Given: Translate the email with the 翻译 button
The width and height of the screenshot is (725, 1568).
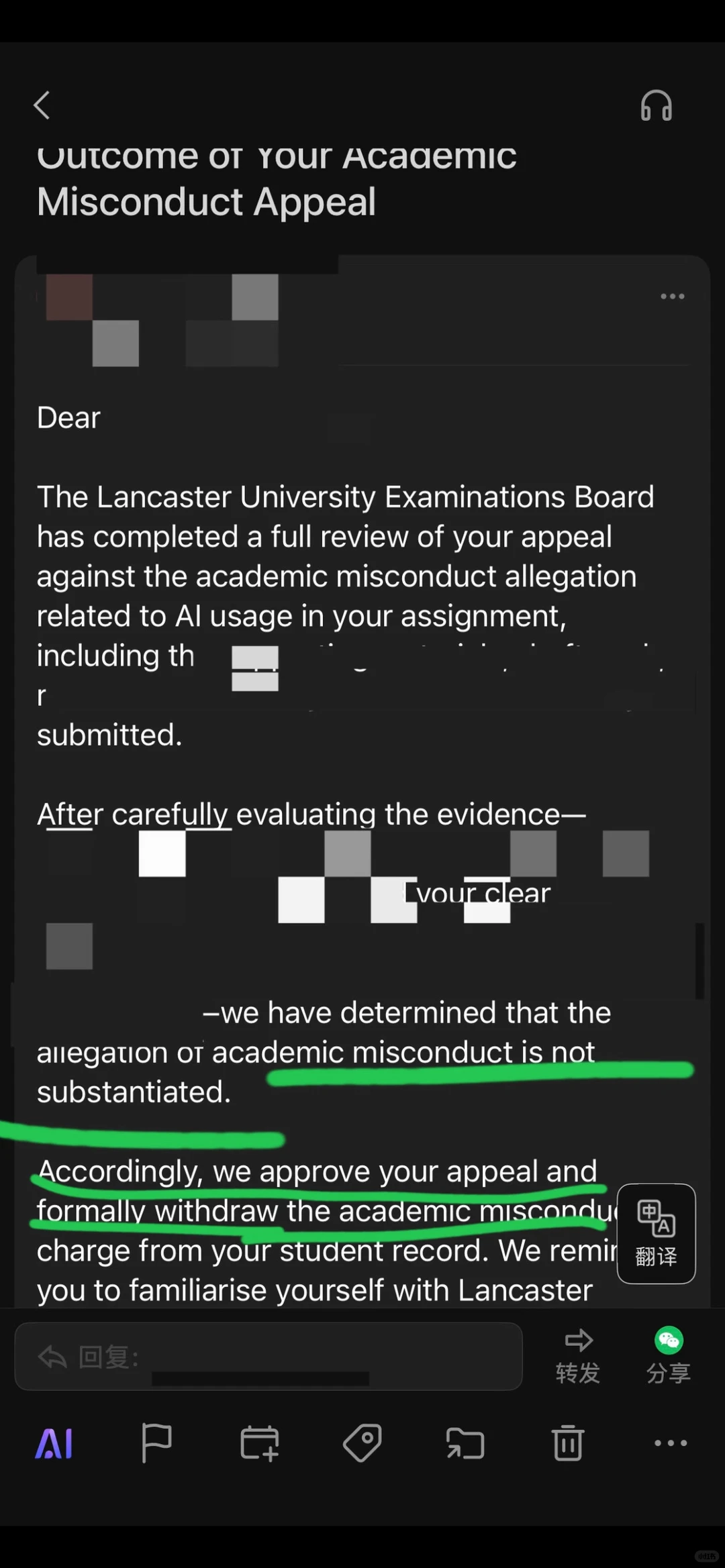Looking at the screenshot, I should click(656, 1233).
